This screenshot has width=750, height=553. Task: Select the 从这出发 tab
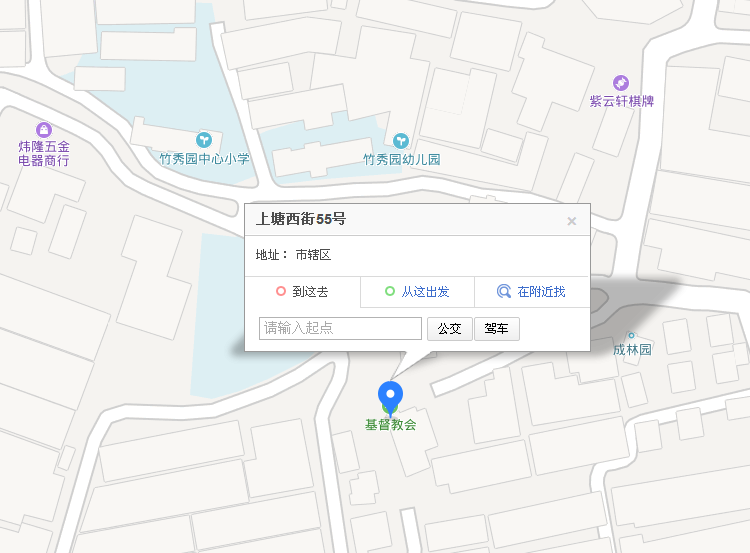click(417, 292)
